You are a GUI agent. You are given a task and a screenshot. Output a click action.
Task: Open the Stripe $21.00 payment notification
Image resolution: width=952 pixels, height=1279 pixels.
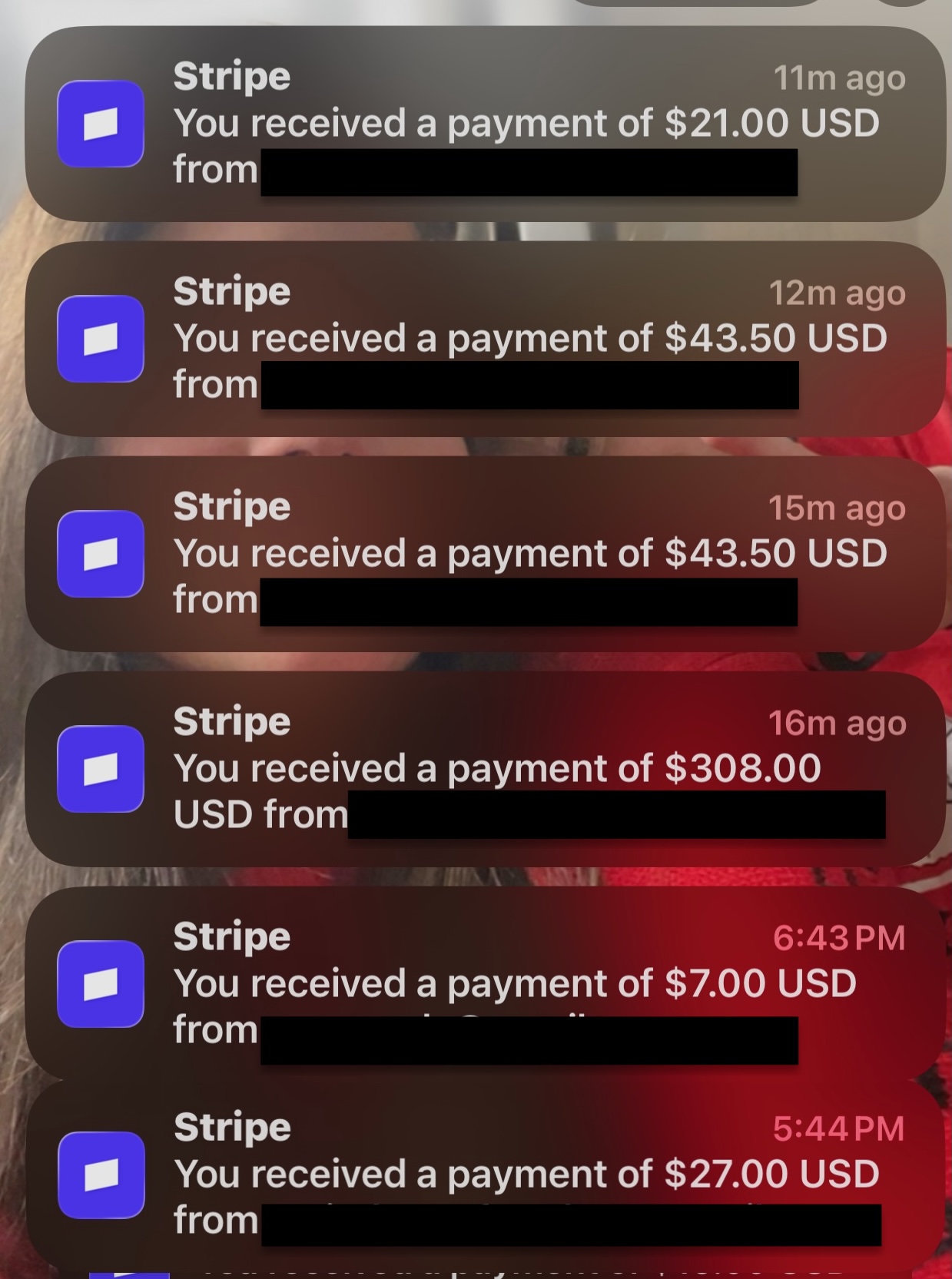click(x=484, y=124)
